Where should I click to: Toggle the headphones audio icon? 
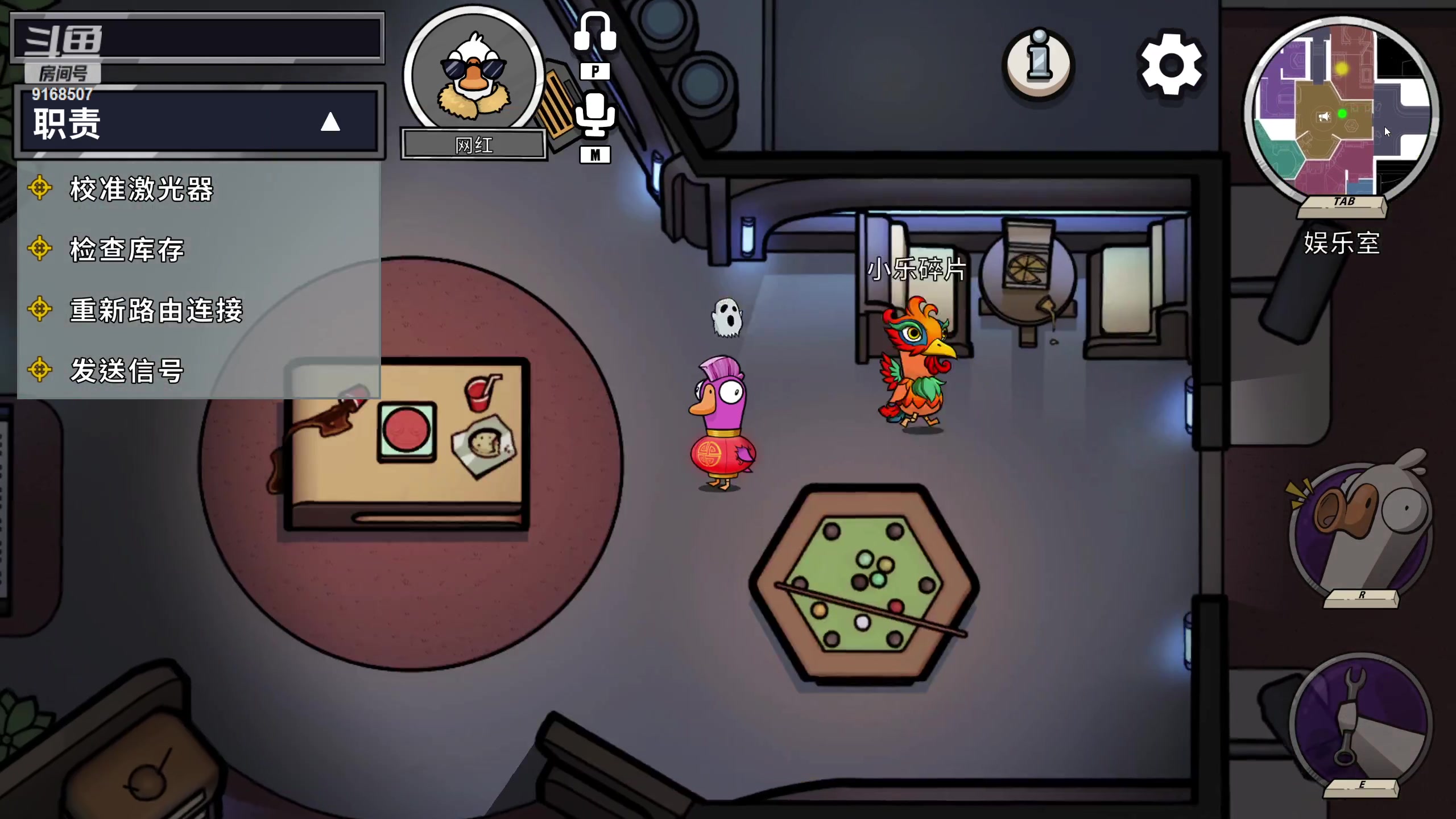[x=595, y=33]
